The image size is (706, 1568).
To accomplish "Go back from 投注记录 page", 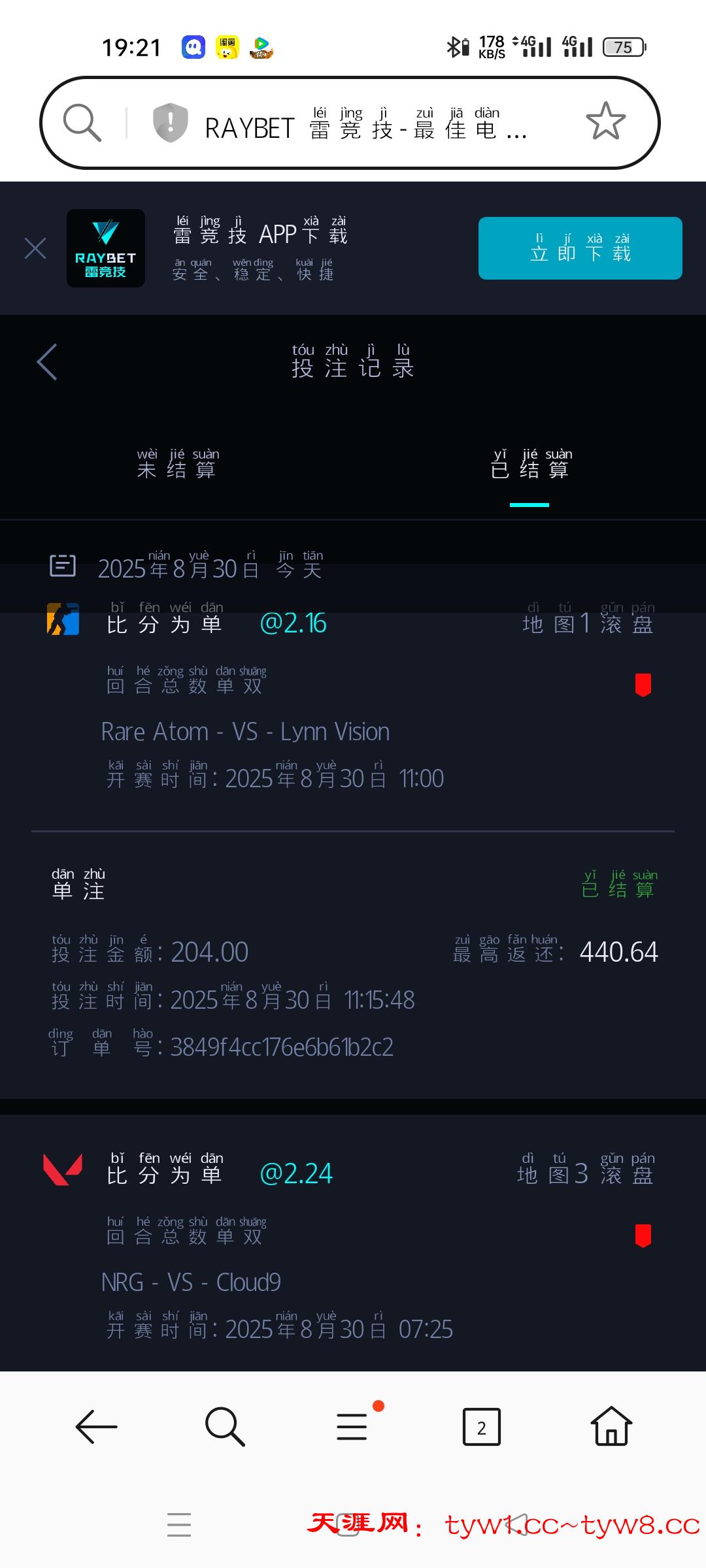I will pos(47,362).
